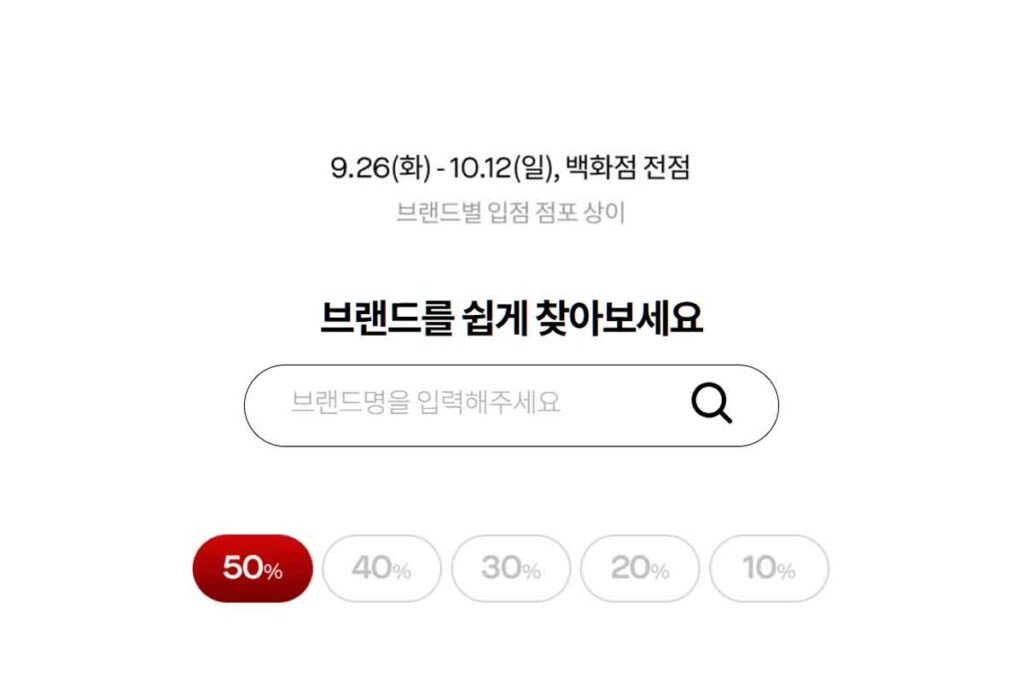Filter by 10% discount
1024x683 pixels.
tap(768, 568)
